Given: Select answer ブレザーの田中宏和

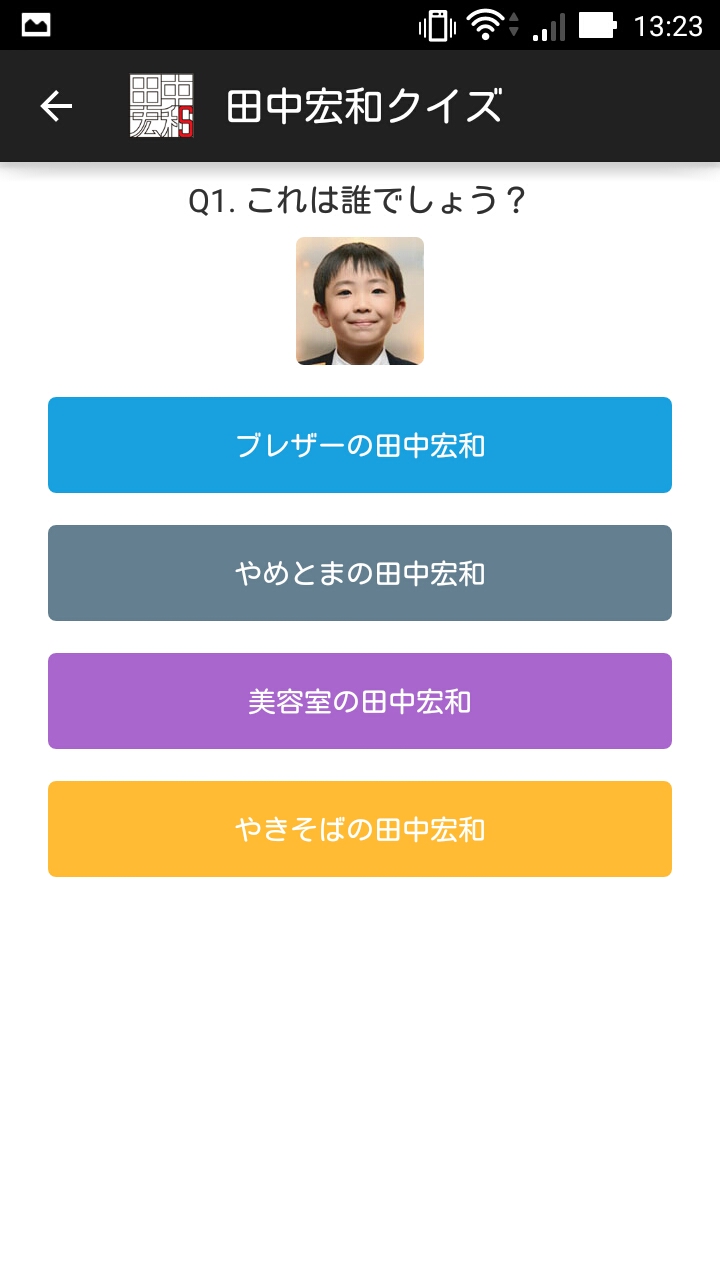Looking at the screenshot, I should click(x=360, y=445).
